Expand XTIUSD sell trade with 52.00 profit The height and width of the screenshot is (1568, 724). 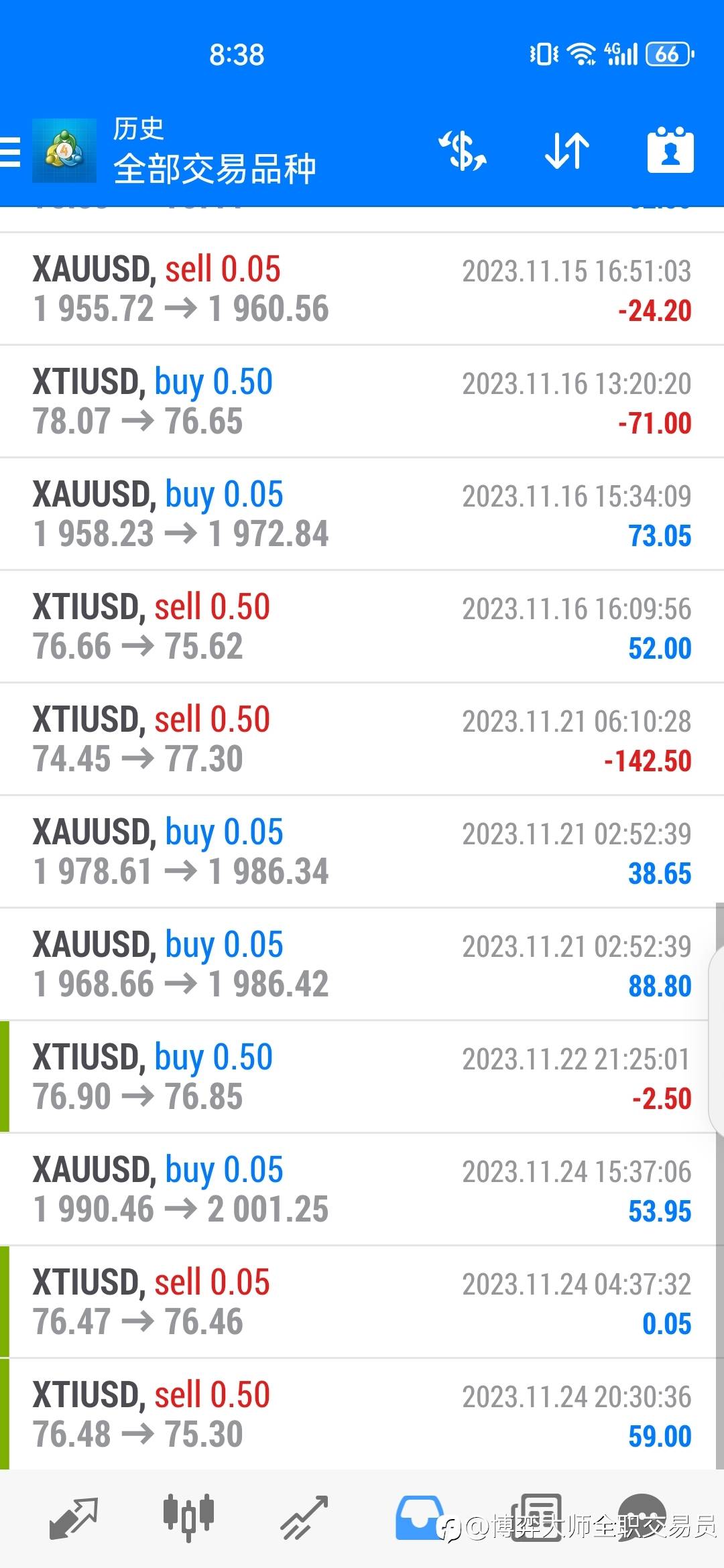[362, 627]
